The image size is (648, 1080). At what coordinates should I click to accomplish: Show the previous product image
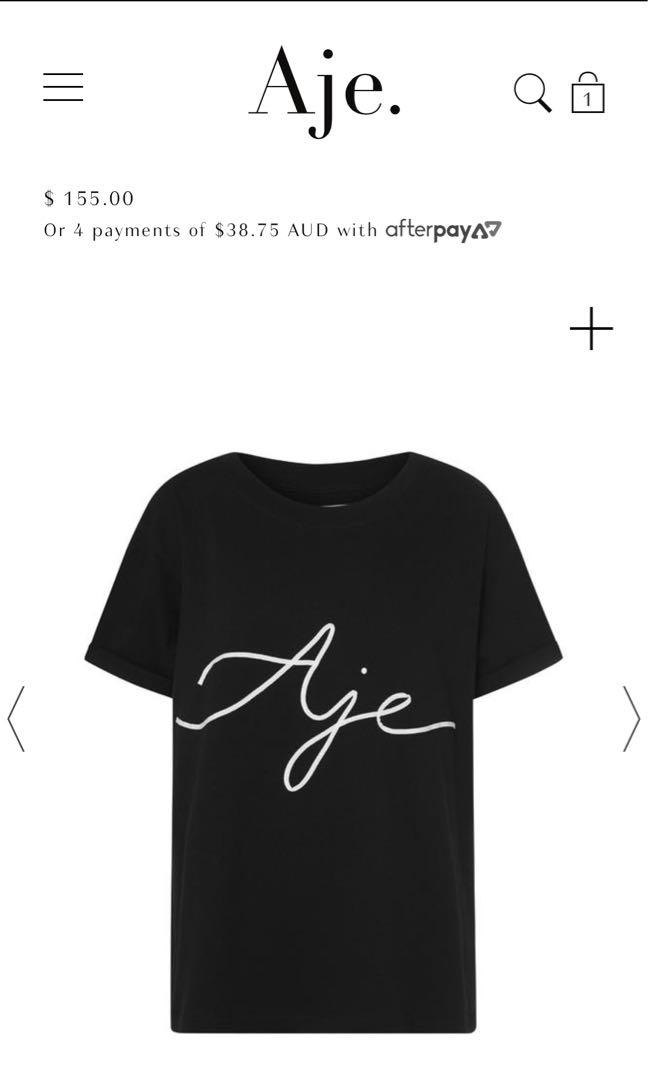click(x=16, y=718)
